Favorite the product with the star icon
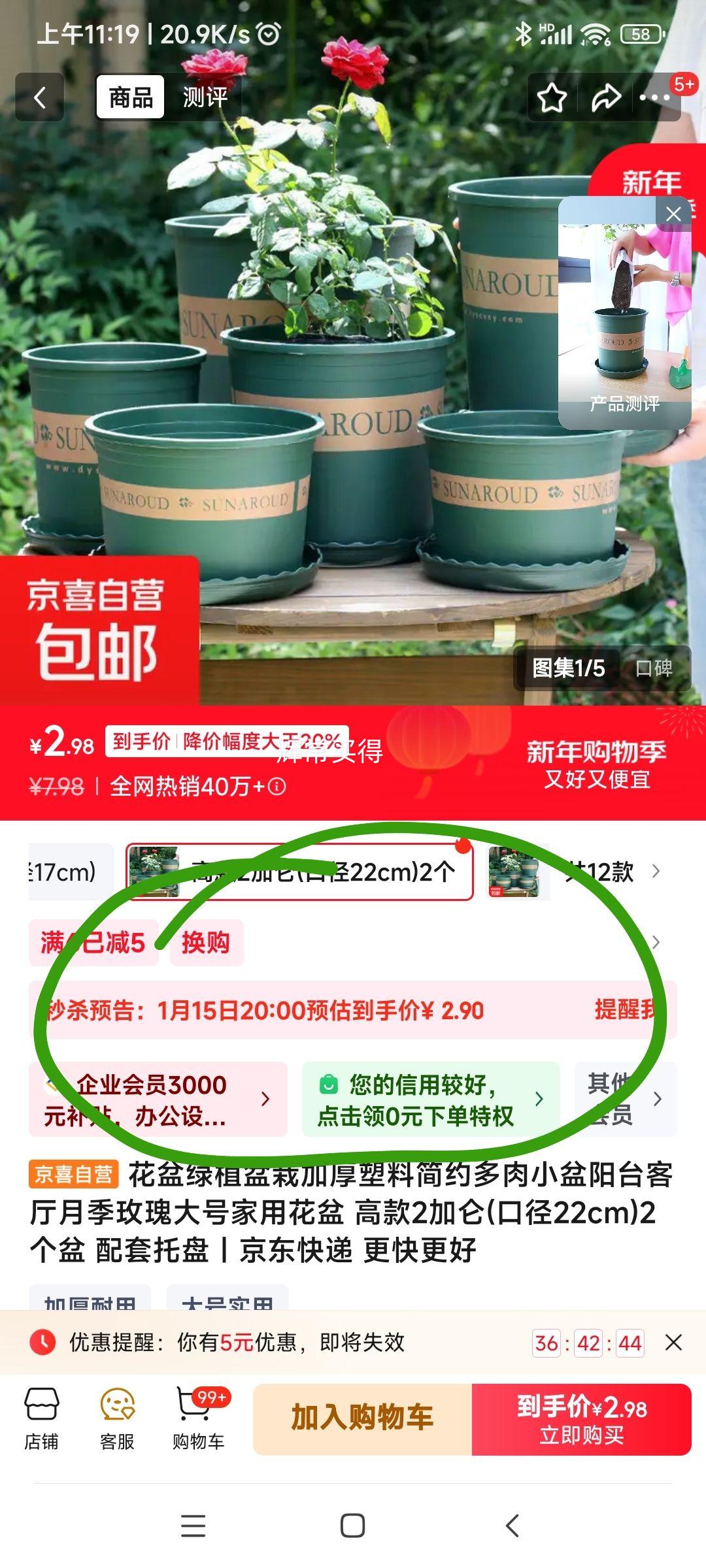 point(552,97)
